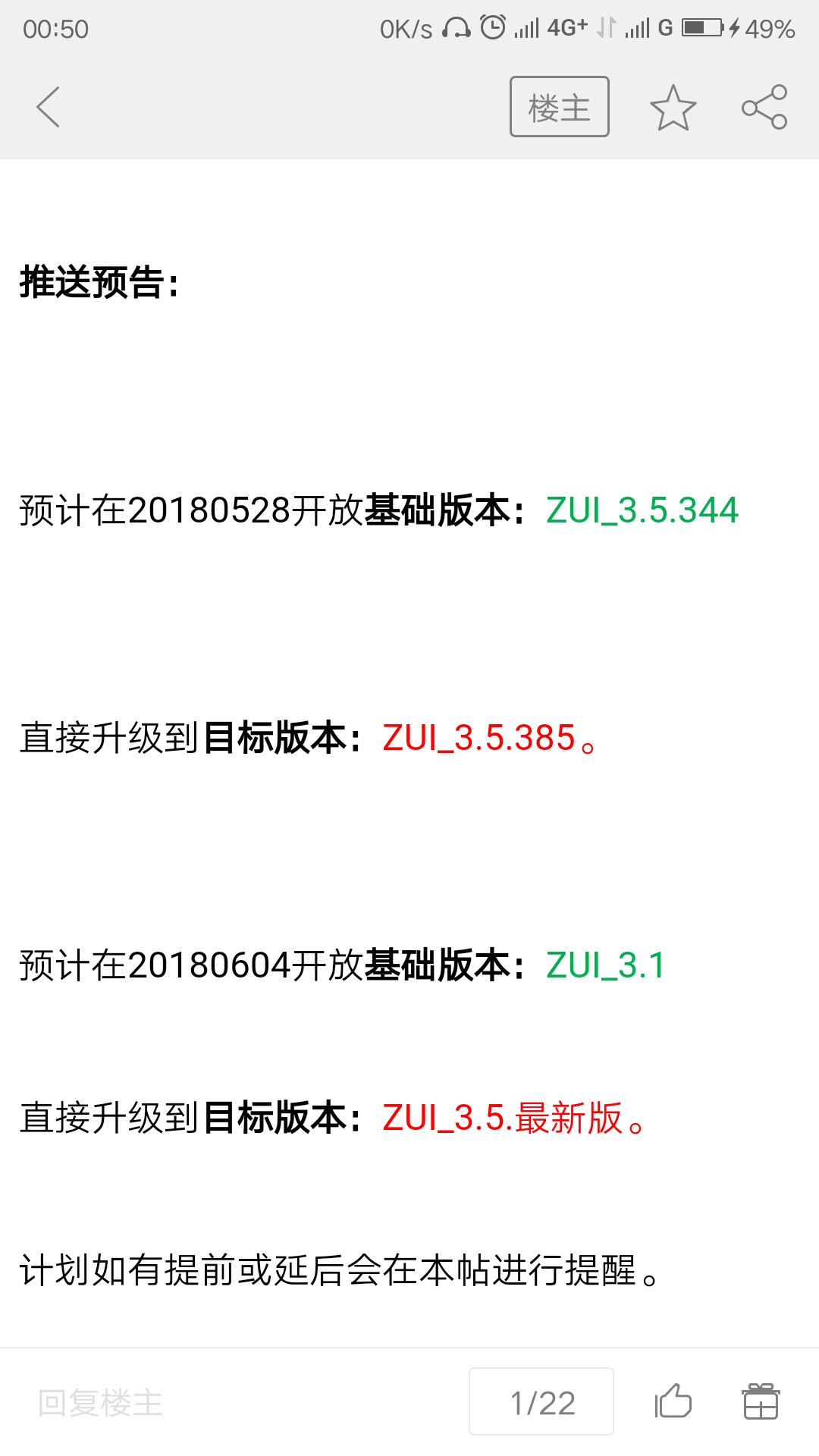819x1456 pixels.
Task: Favorite this post with the star icon
Action: point(673,107)
